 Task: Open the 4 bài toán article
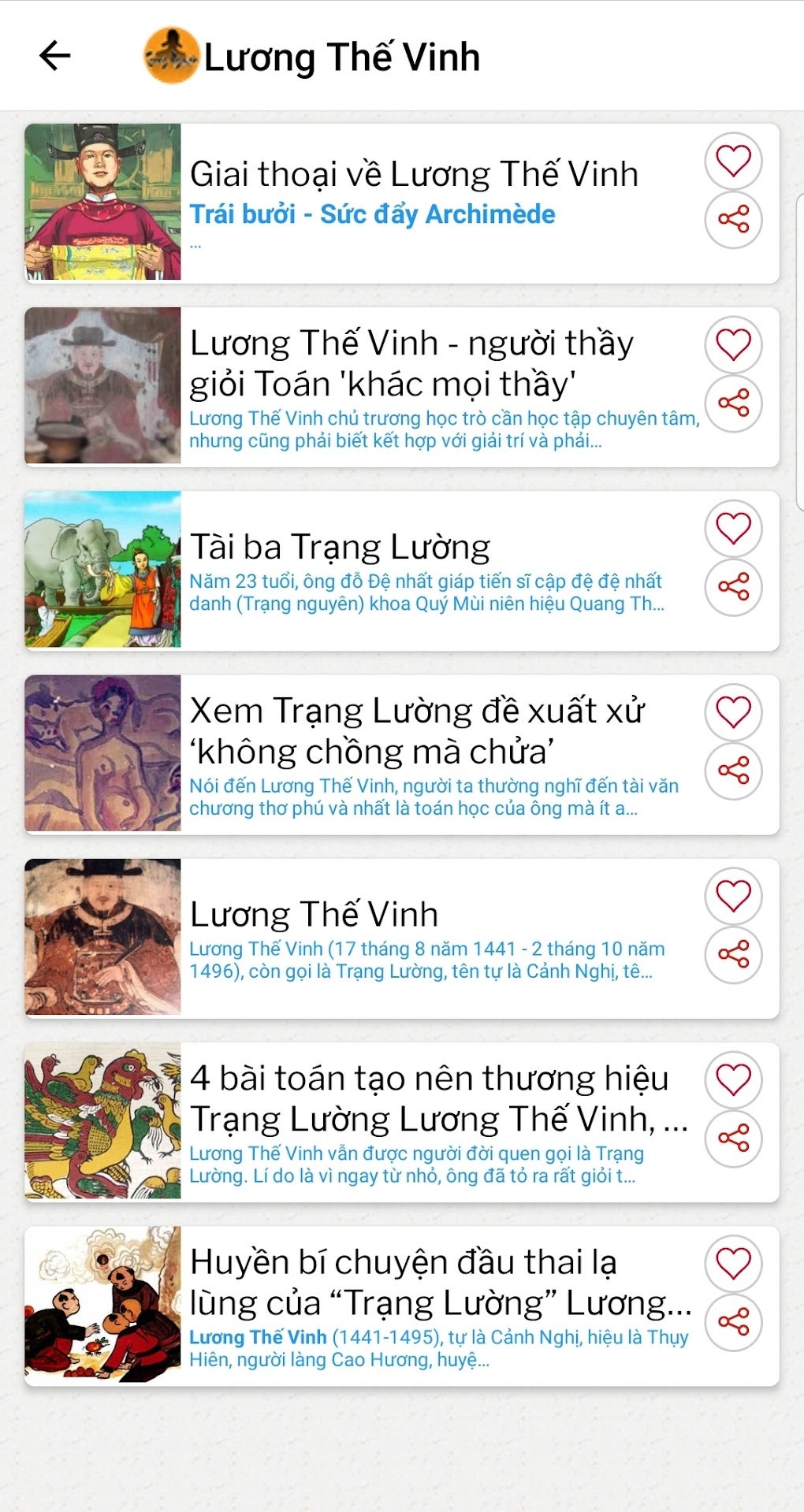(x=429, y=1098)
